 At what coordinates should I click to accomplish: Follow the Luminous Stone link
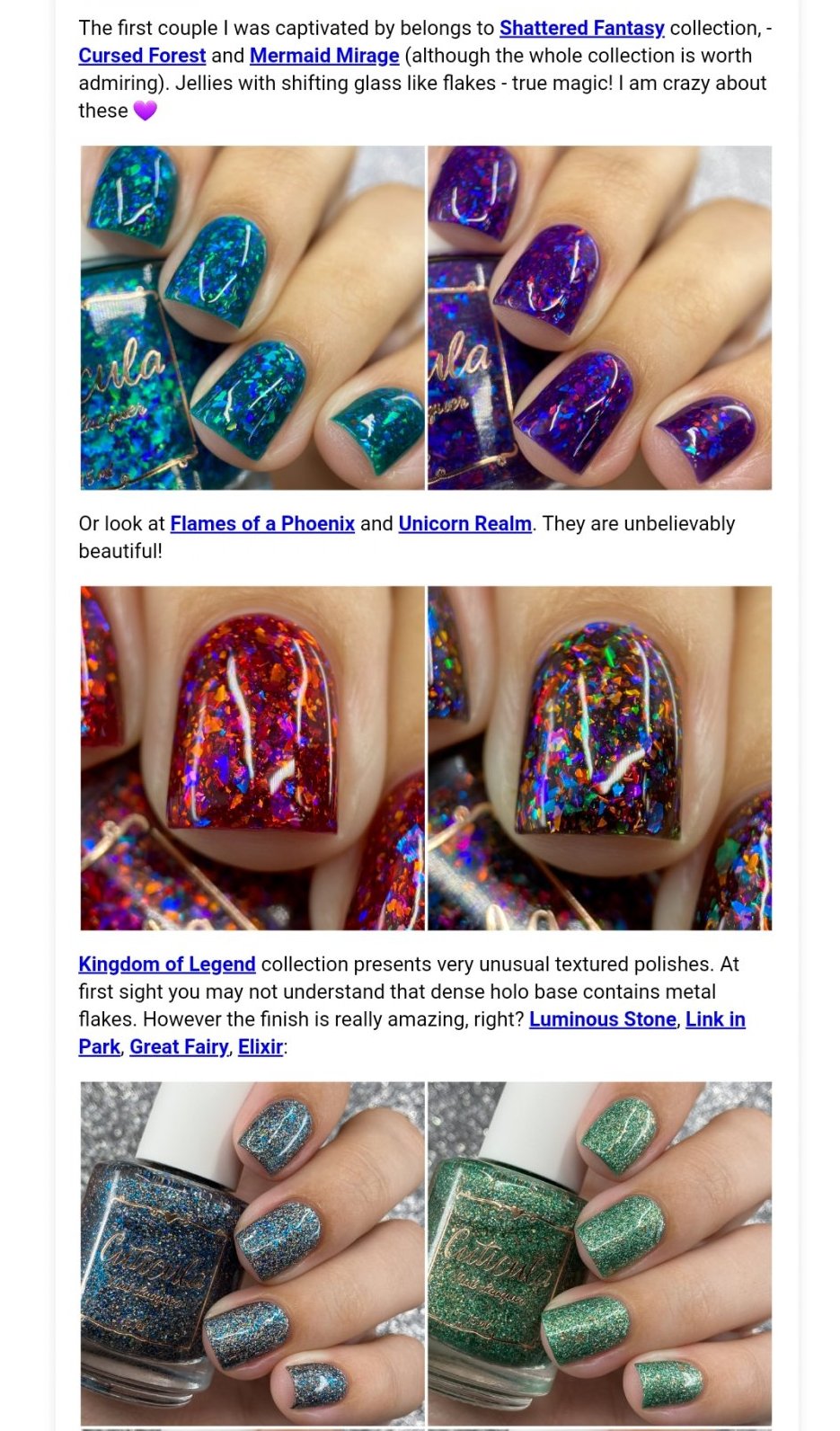(602, 1019)
